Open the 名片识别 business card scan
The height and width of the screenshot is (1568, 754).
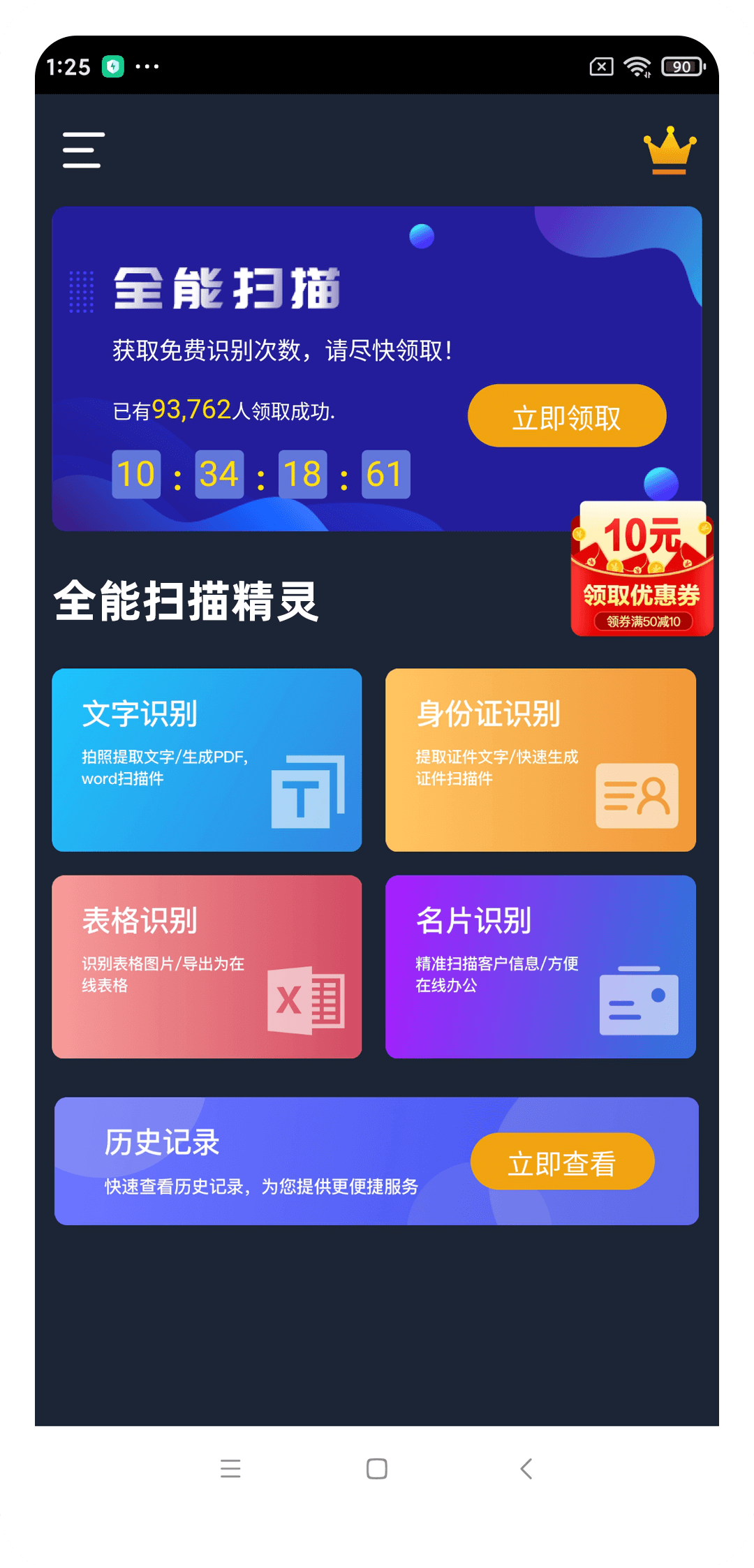click(x=540, y=966)
